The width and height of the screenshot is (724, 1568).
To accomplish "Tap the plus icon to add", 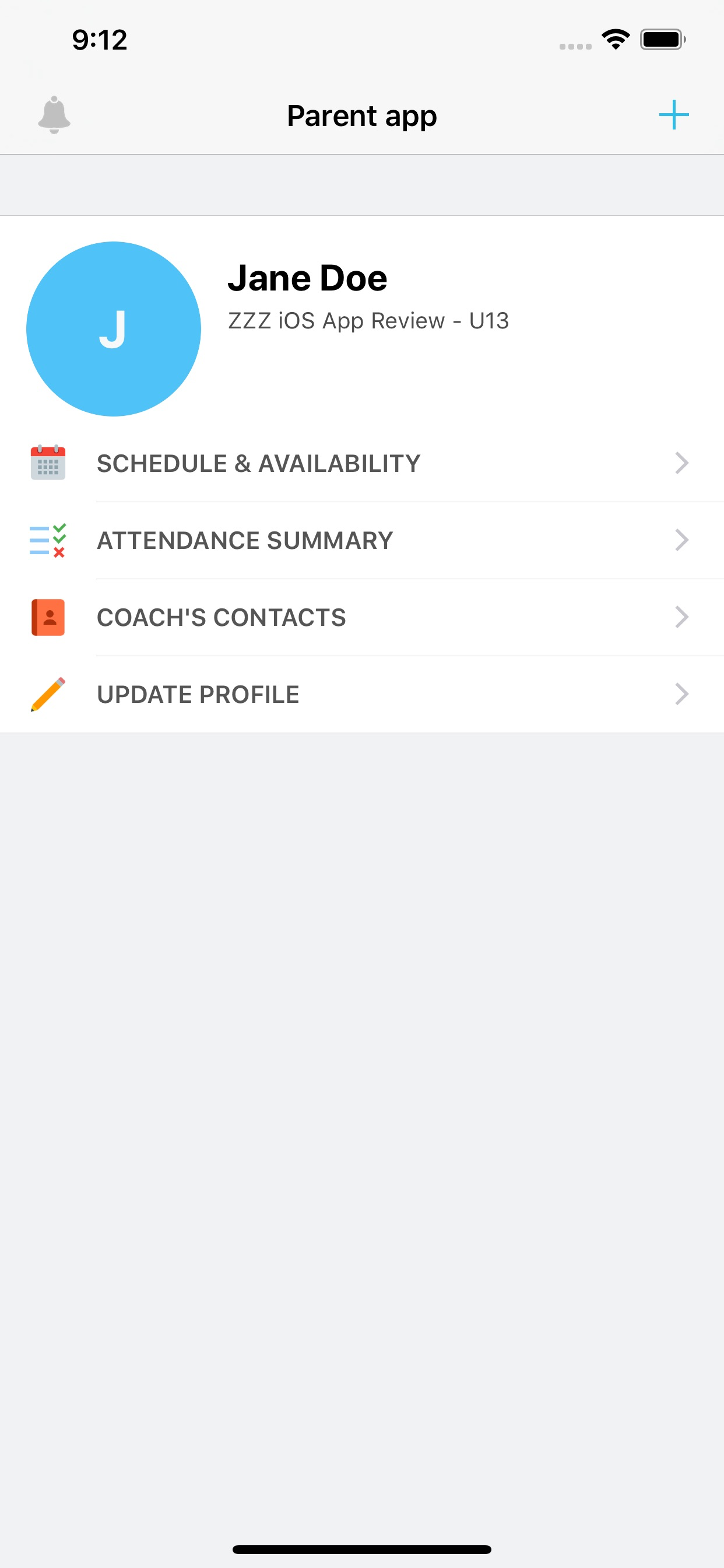I will pos(673,115).
